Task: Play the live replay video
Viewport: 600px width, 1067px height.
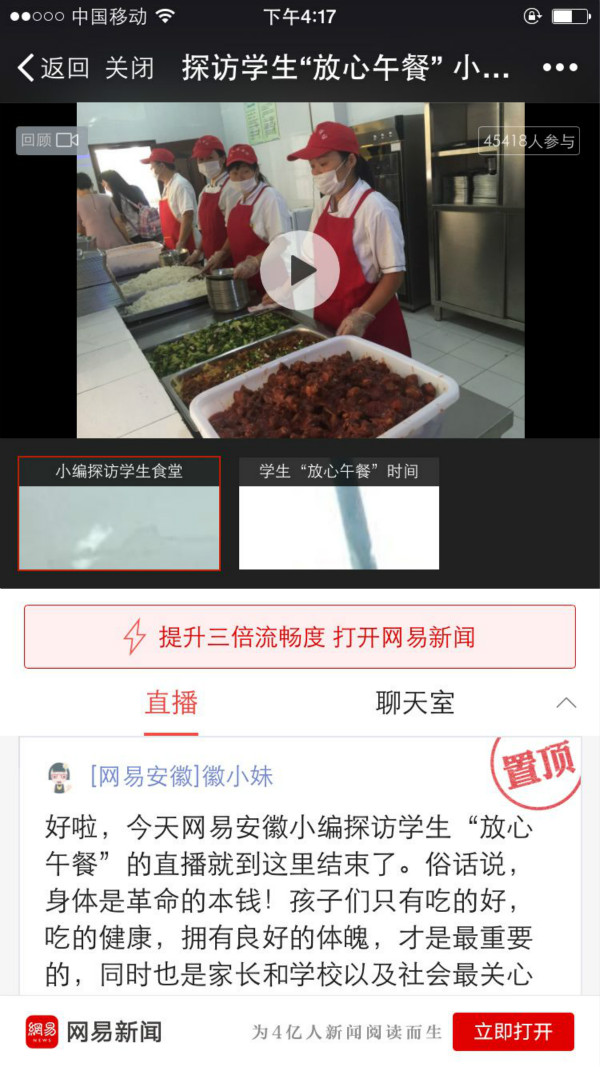Action: tap(300, 270)
